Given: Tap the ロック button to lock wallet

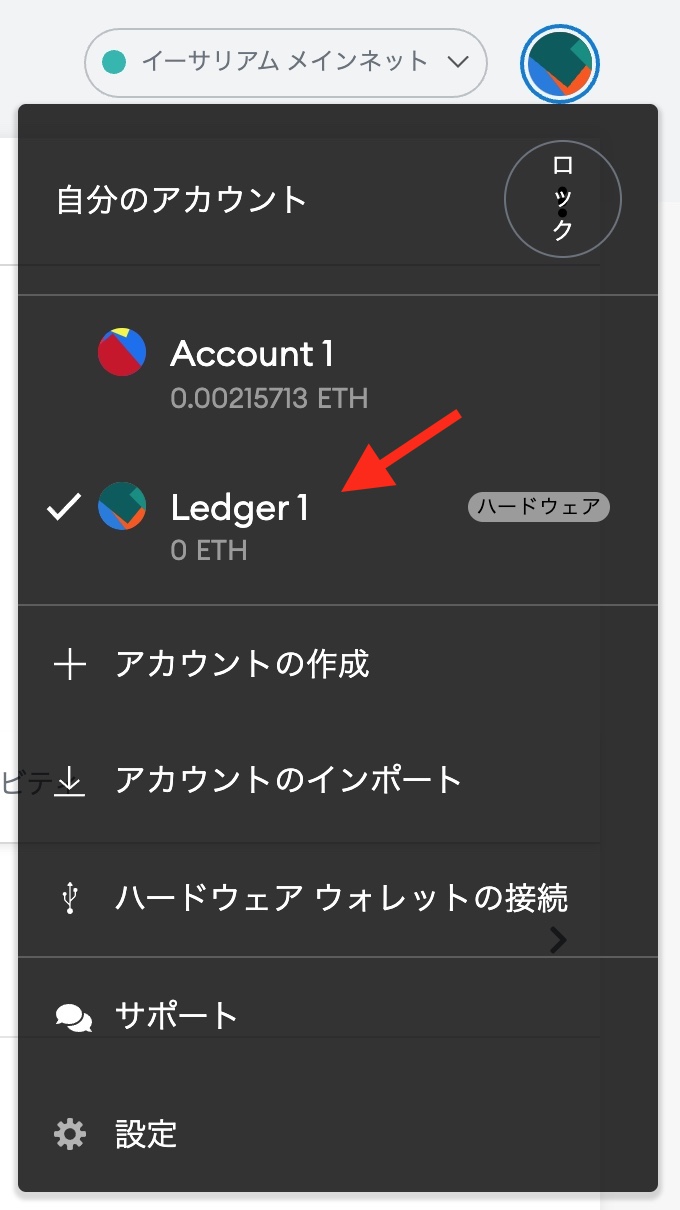Looking at the screenshot, I should click(563, 200).
